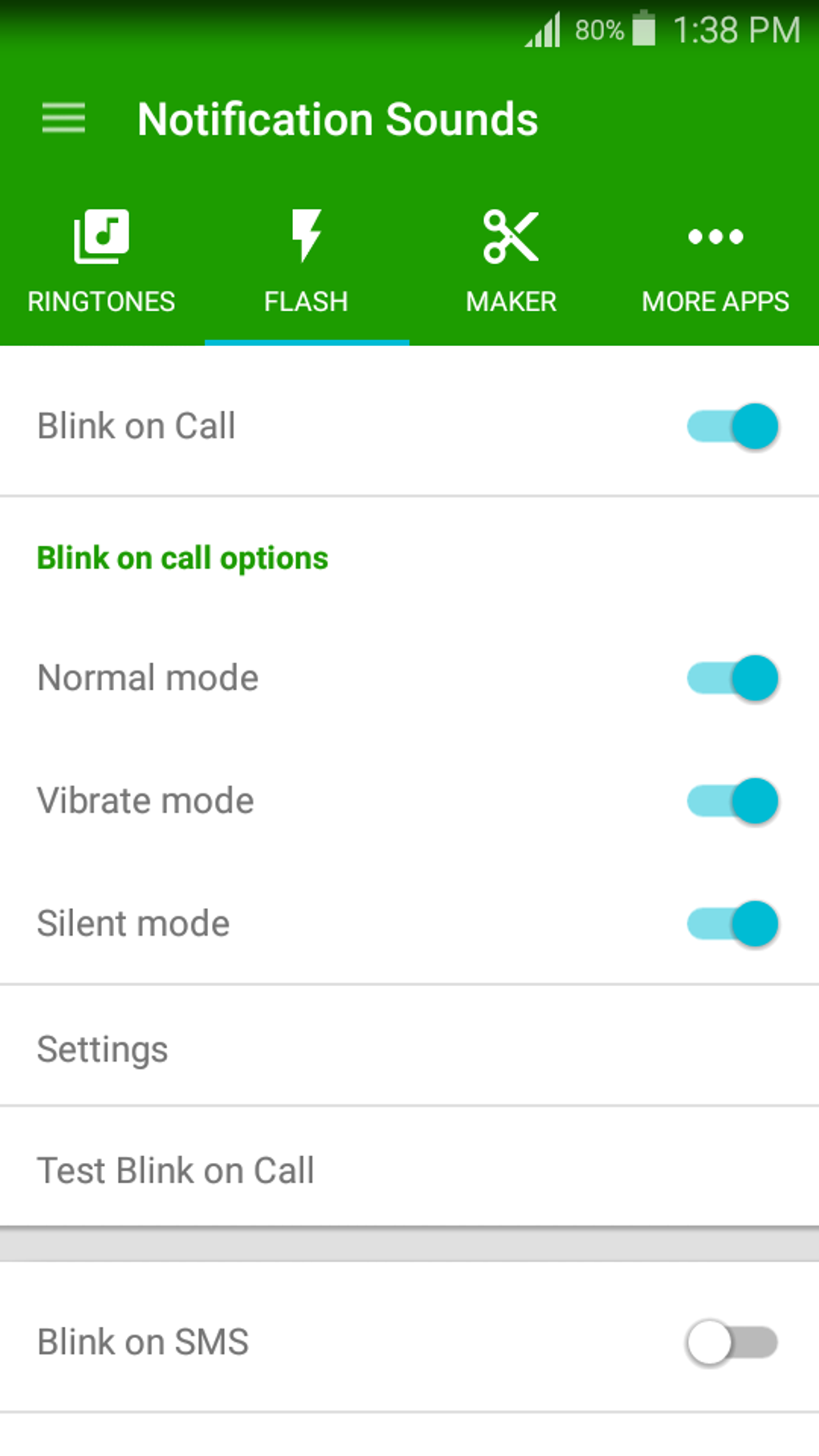The height and width of the screenshot is (1456, 819).
Task: Open the hamburger drawer menu
Action: [63, 119]
